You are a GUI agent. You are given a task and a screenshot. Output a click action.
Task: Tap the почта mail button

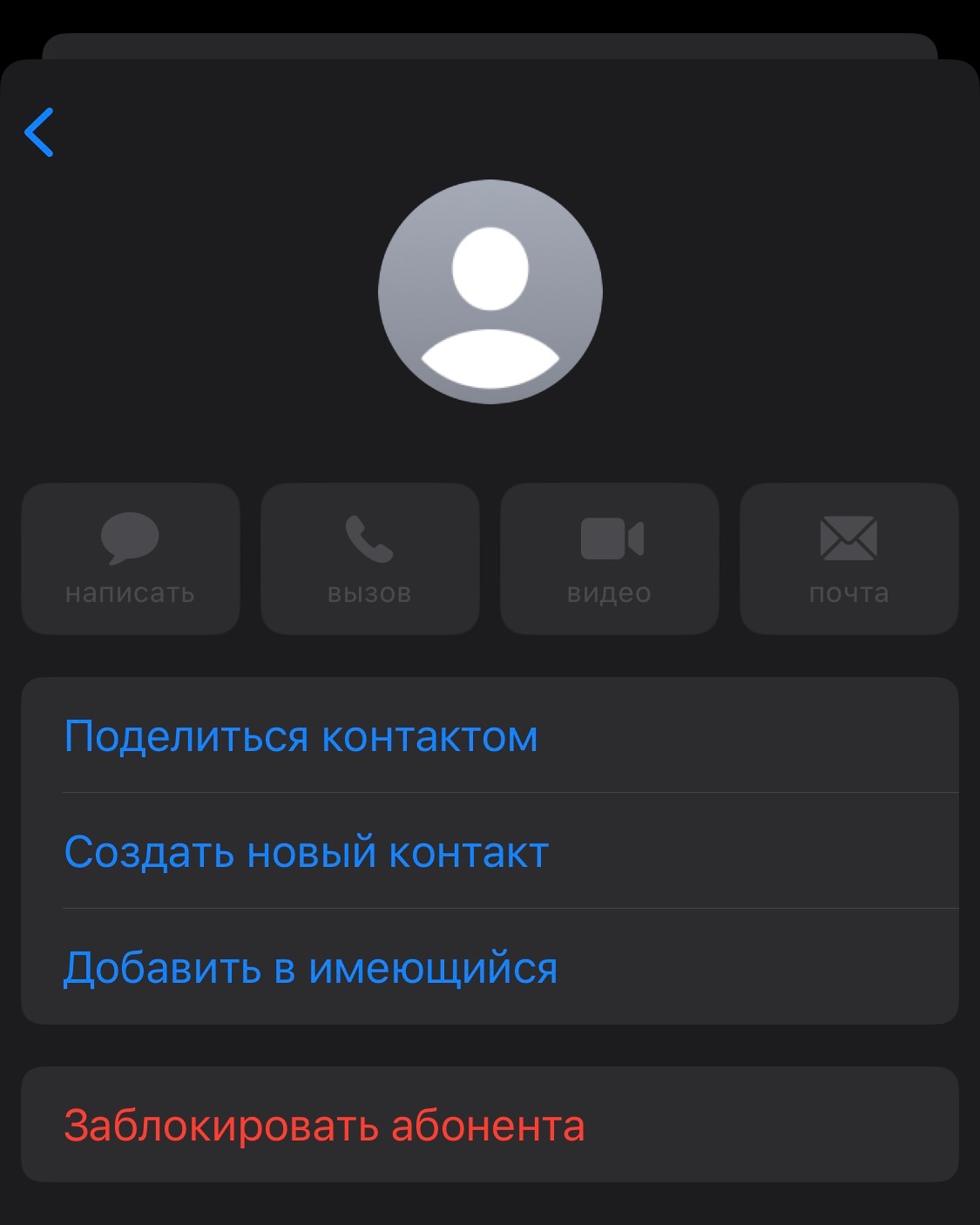(849, 558)
